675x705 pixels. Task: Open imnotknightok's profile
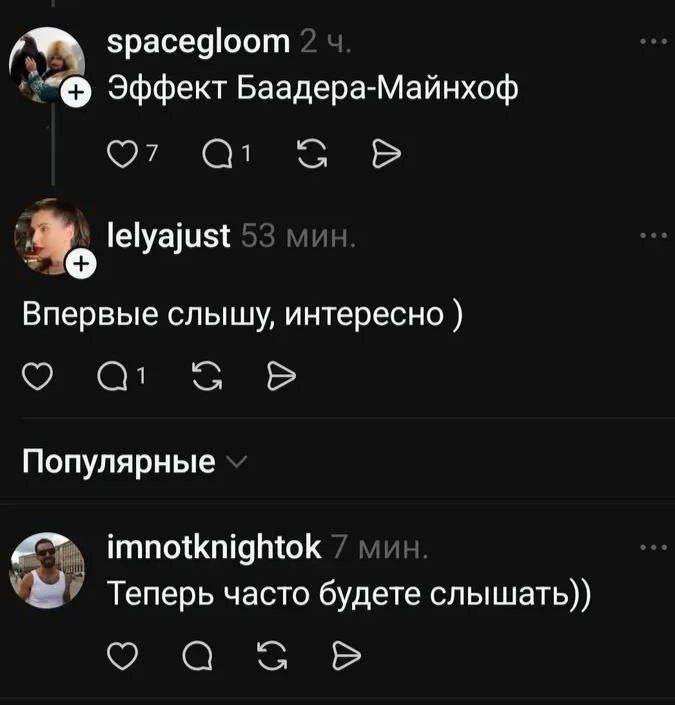click(213, 548)
